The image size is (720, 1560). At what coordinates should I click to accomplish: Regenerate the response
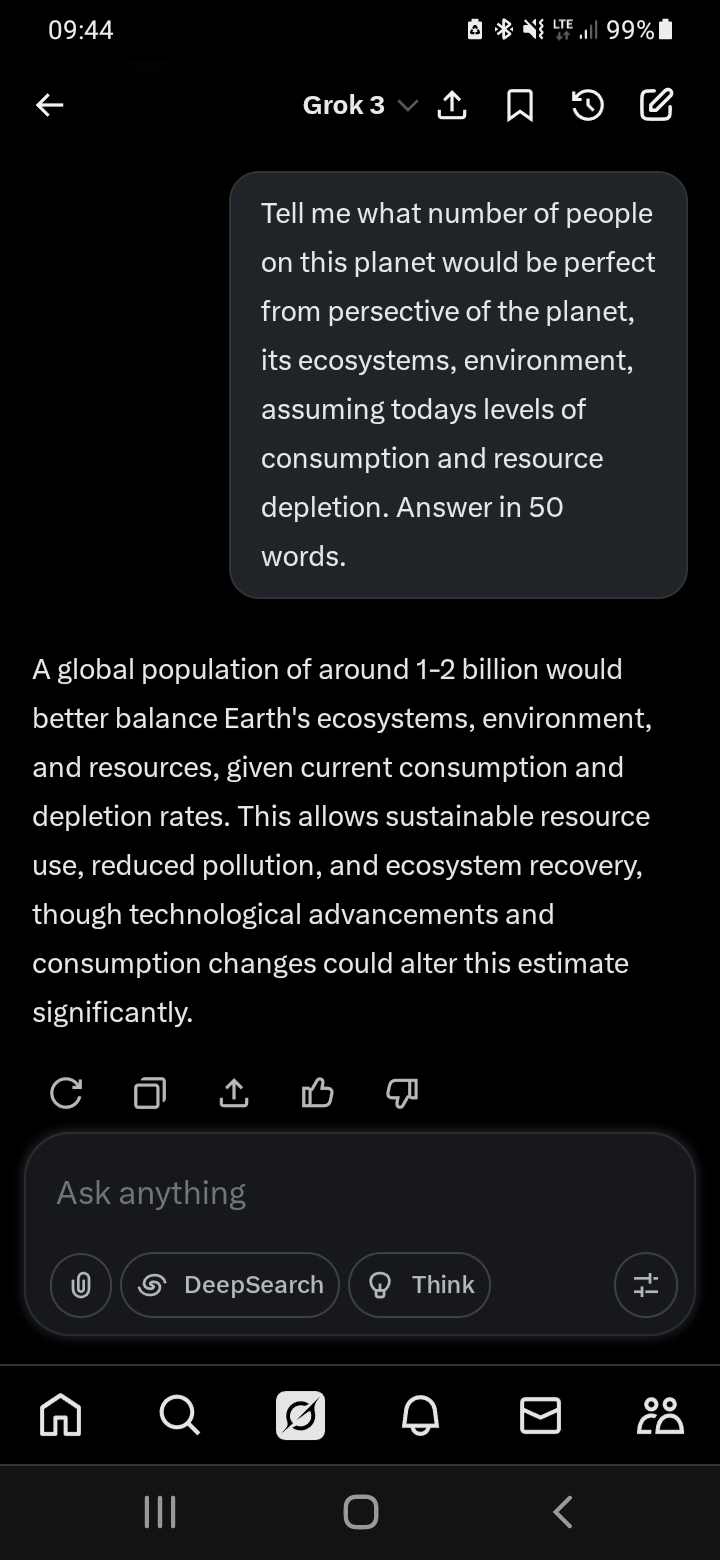click(66, 1093)
